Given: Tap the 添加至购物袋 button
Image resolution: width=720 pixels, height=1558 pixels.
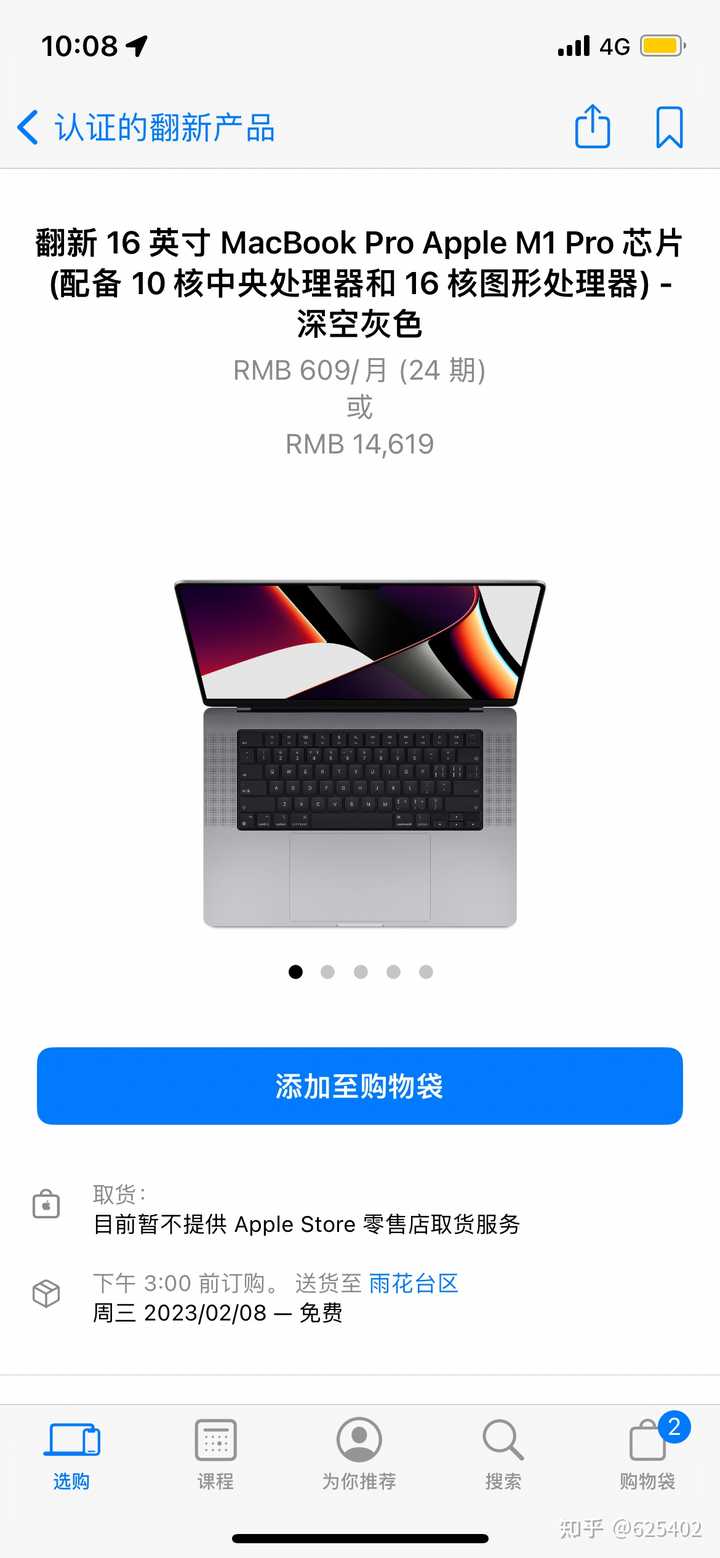Looking at the screenshot, I should pos(358,1085).
